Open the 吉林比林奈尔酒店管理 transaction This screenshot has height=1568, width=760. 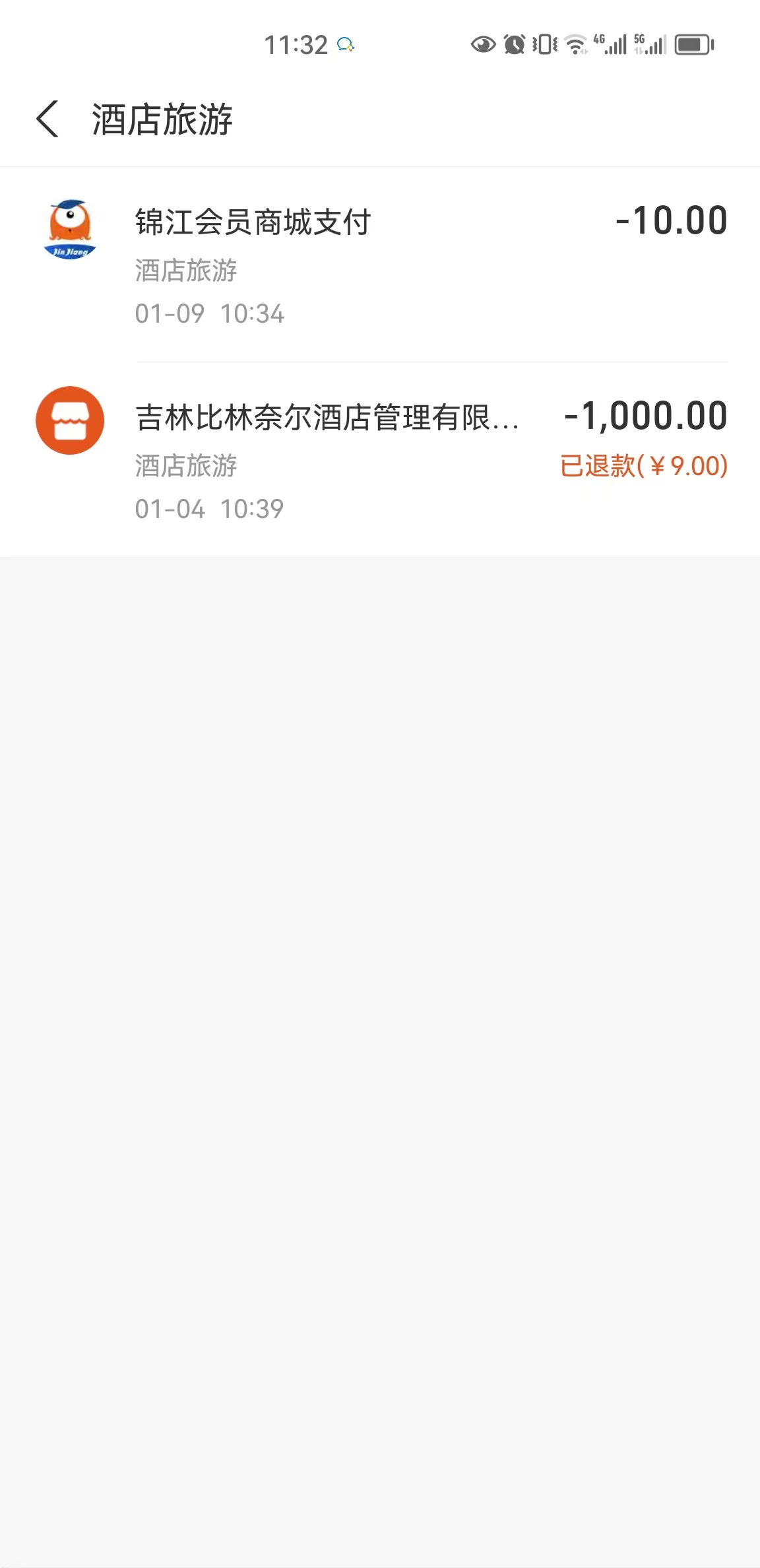point(380,460)
